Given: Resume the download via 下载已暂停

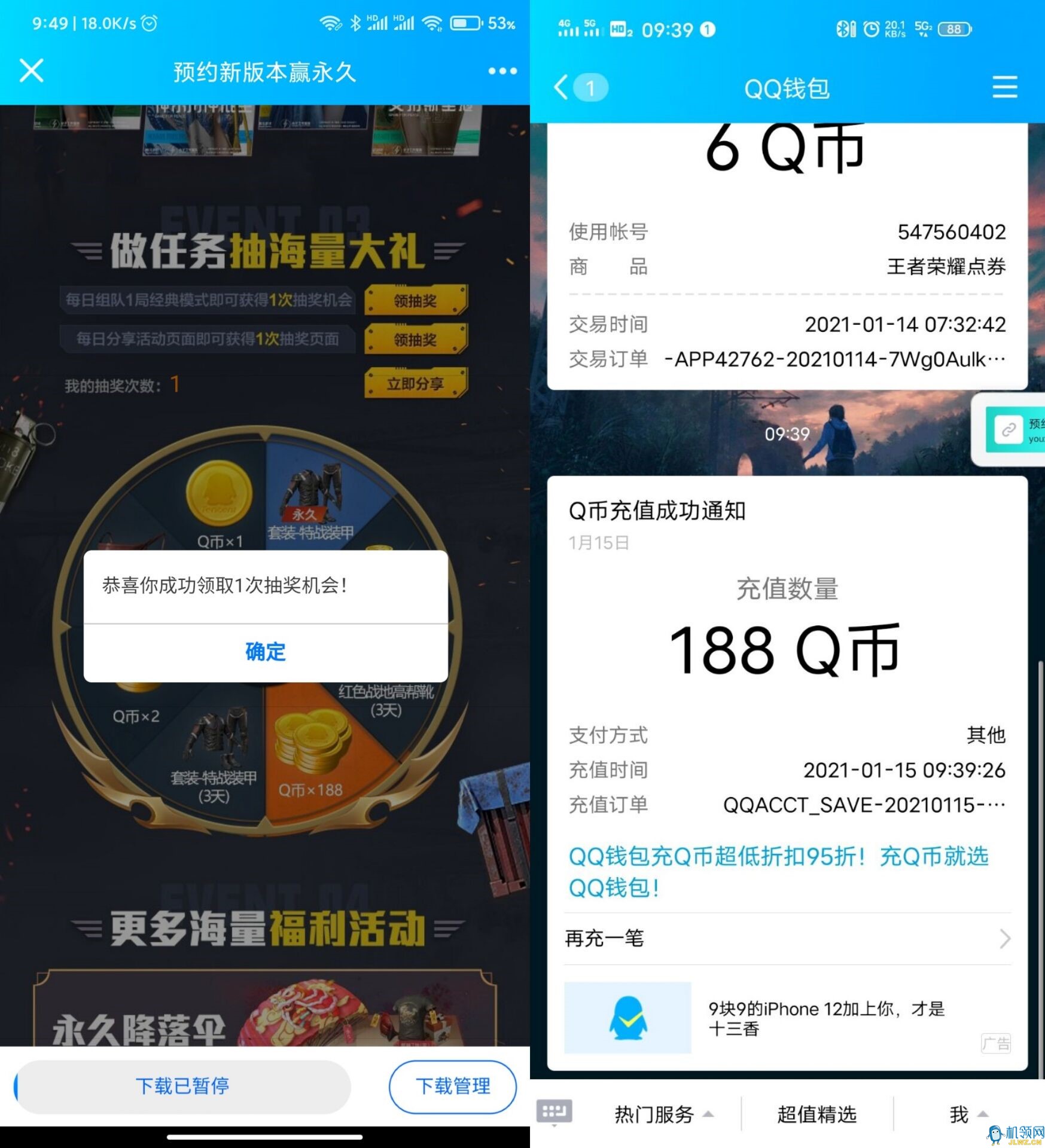Looking at the screenshot, I should tap(182, 1085).
